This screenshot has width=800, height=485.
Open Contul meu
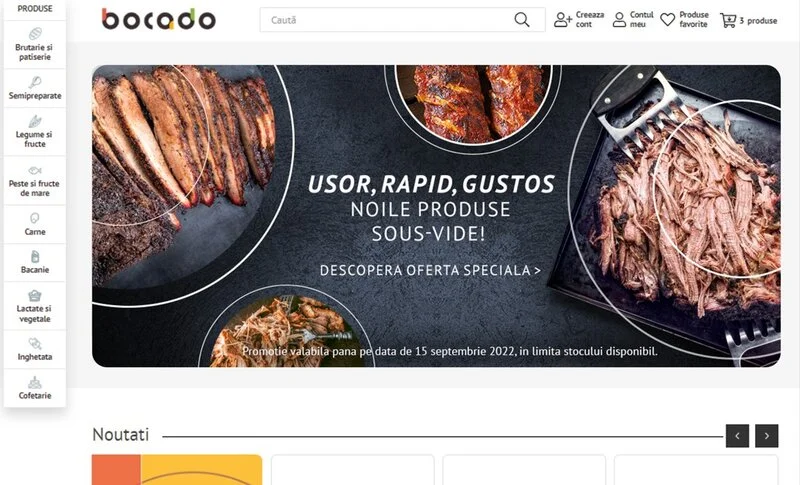click(x=633, y=20)
